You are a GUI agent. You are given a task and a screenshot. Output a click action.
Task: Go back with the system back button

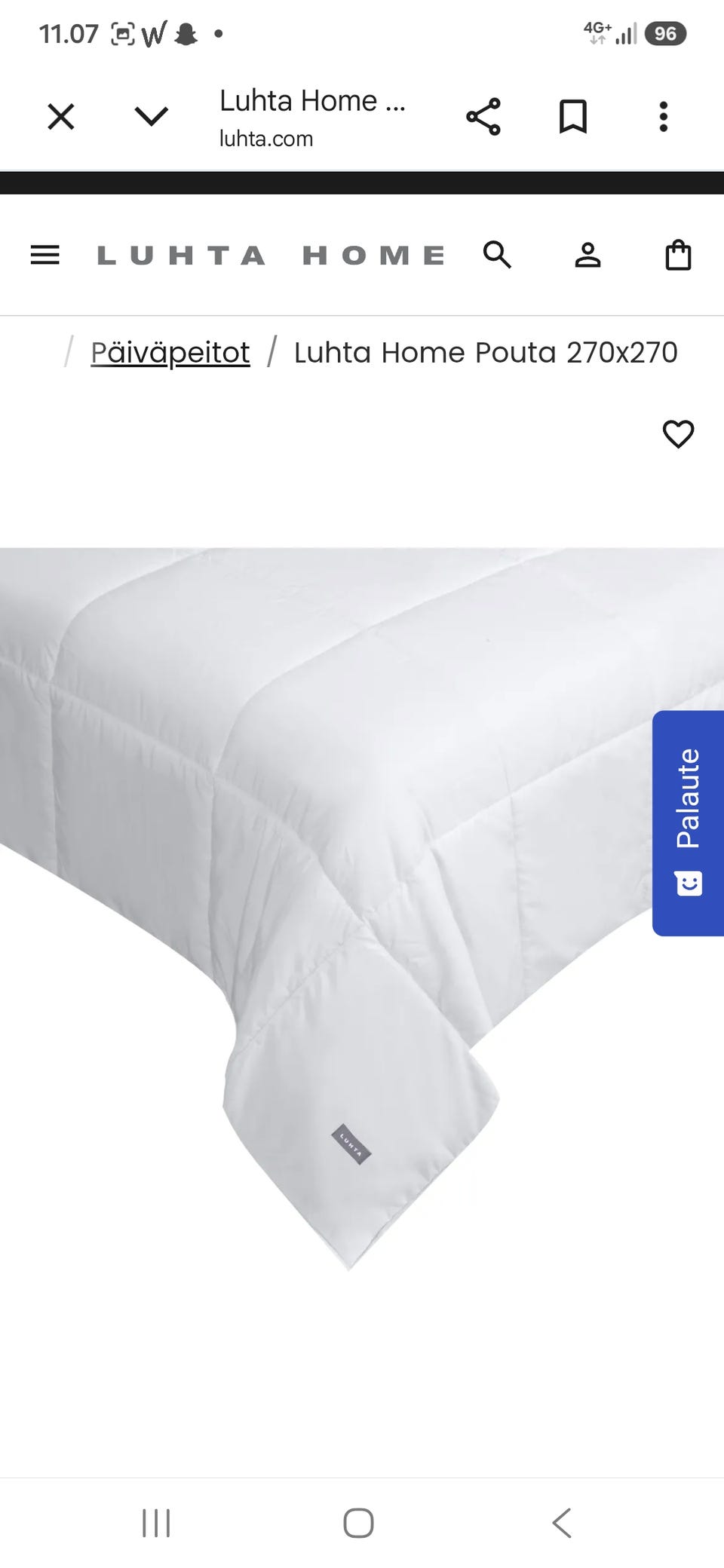click(562, 1523)
